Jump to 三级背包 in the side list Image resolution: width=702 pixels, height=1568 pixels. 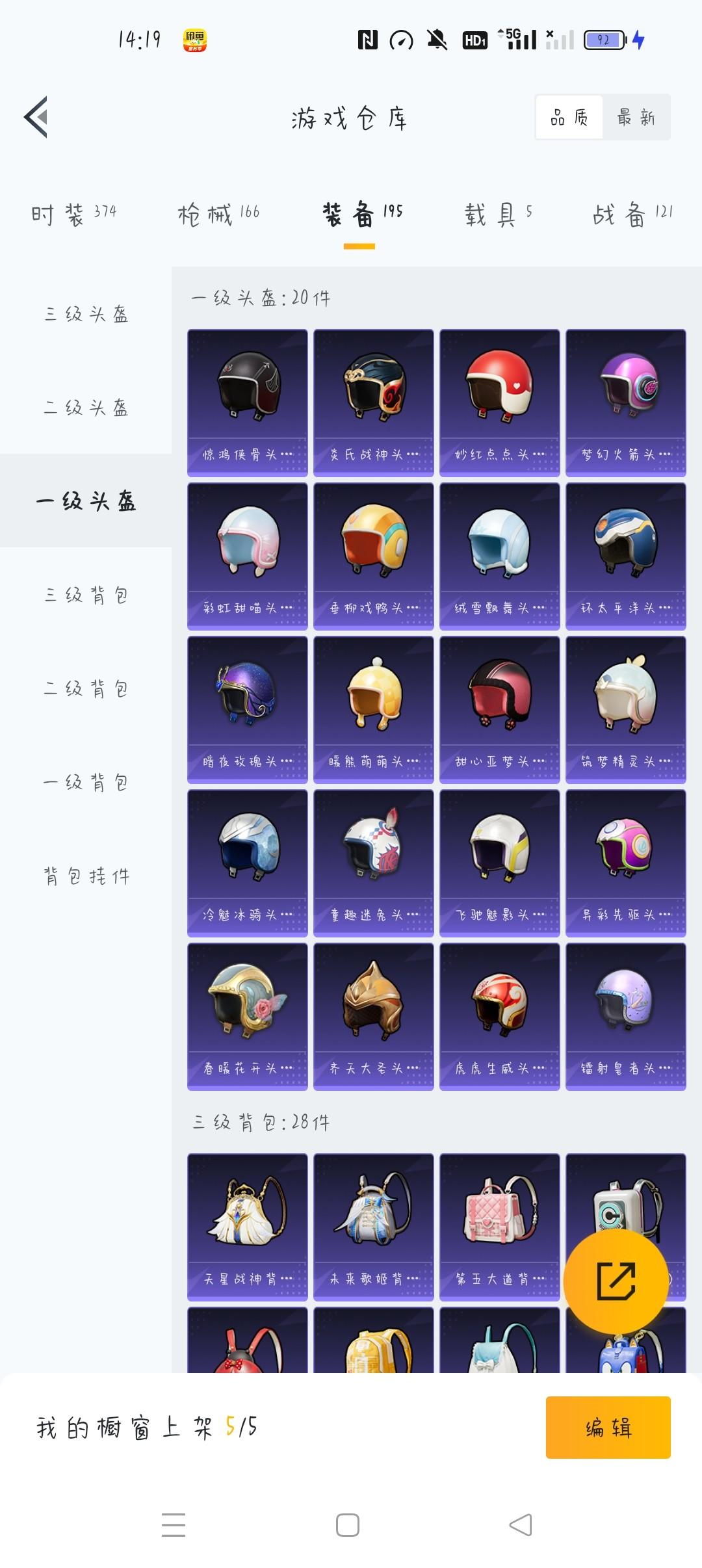pyautogui.click(x=86, y=595)
